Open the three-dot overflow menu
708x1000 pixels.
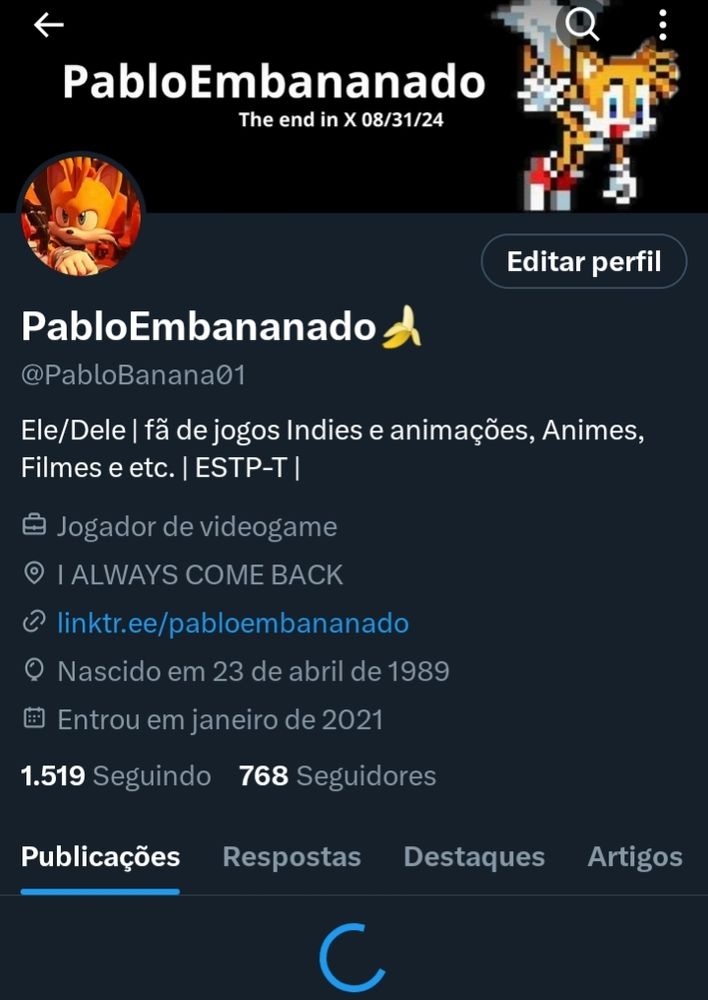pos(663,25)
